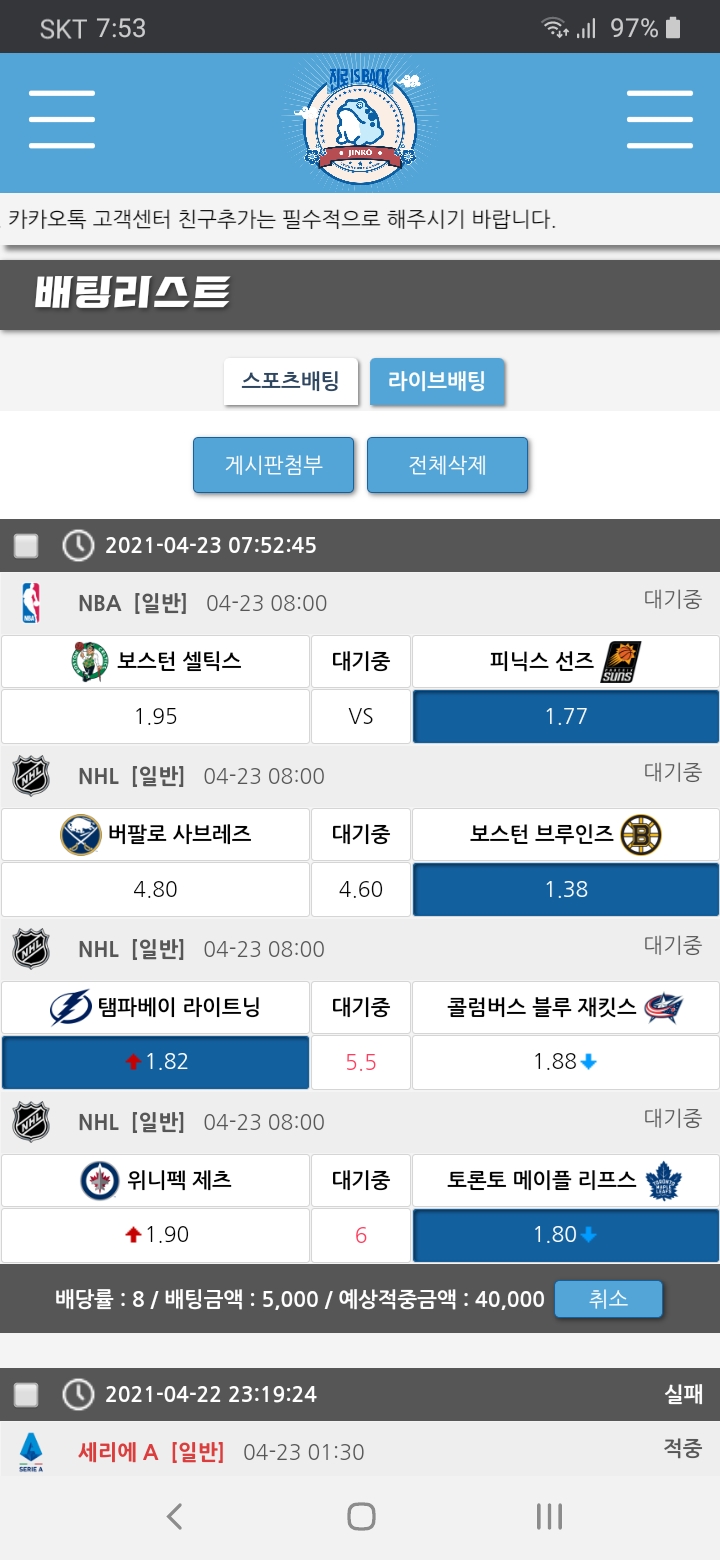Open the left hamburger menu
The width and height of the screenshot is (720, 1560).
click(x=62, y=120)
